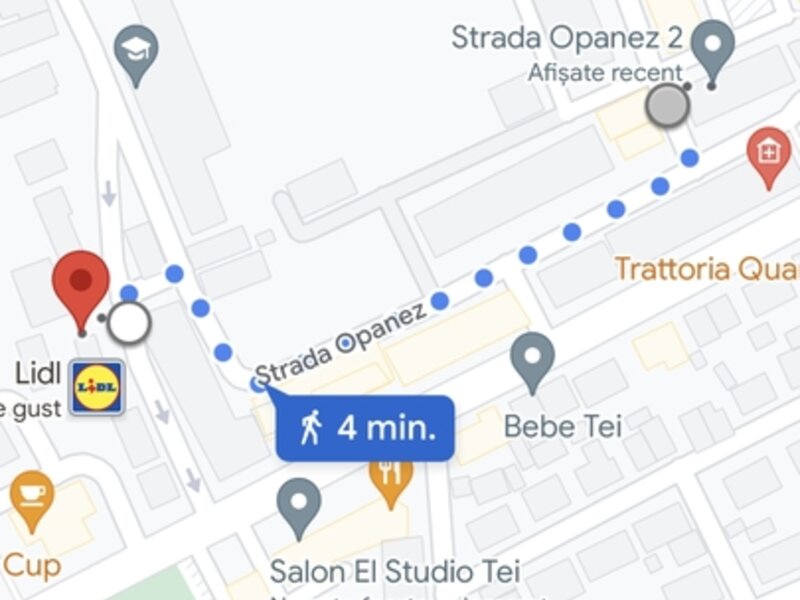
Task: Tap the red destination pin near Lidl
Action: pyautogui.click(x=80, y=282)
